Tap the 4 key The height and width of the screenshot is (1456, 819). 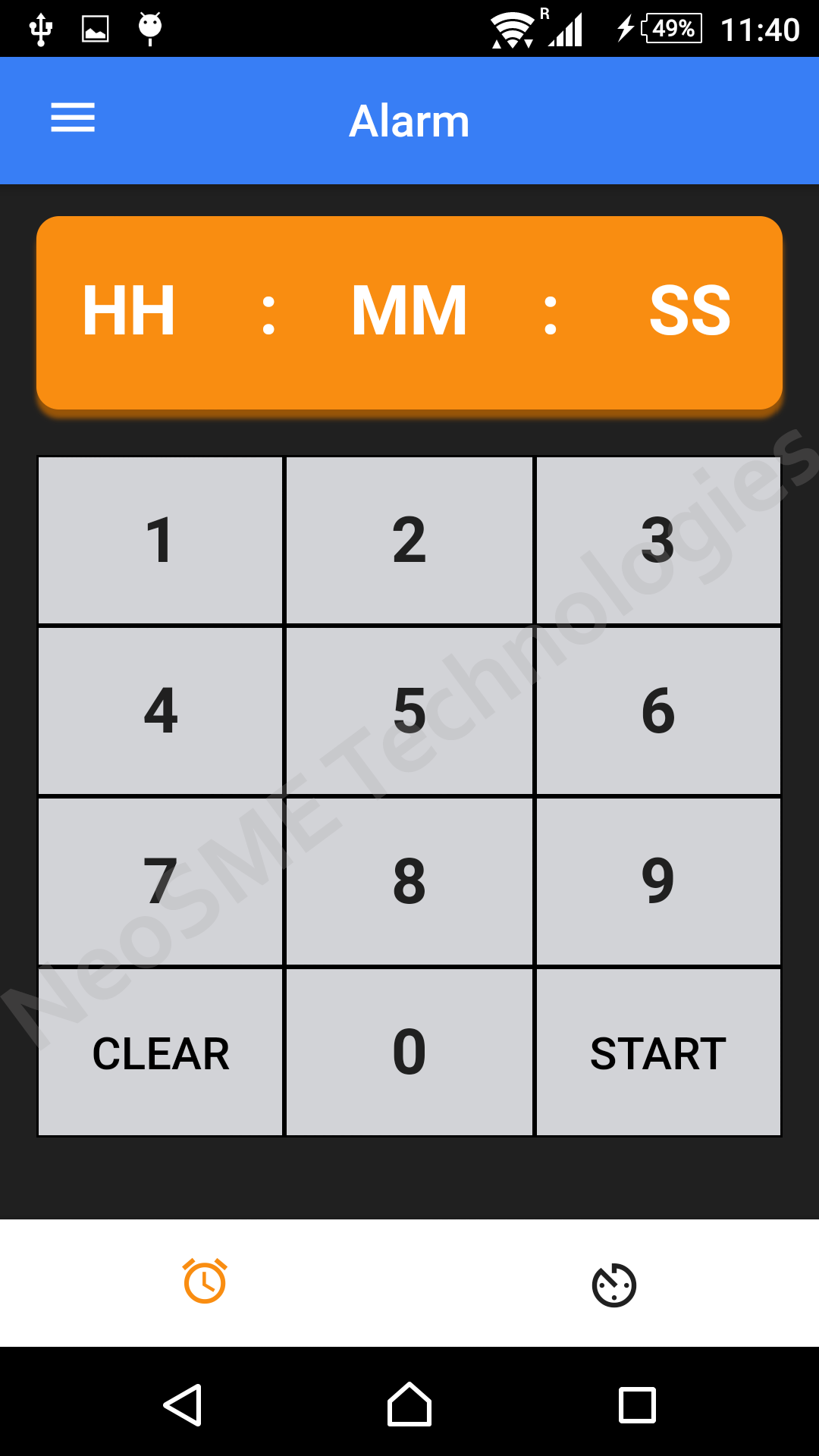click(160, 711)
